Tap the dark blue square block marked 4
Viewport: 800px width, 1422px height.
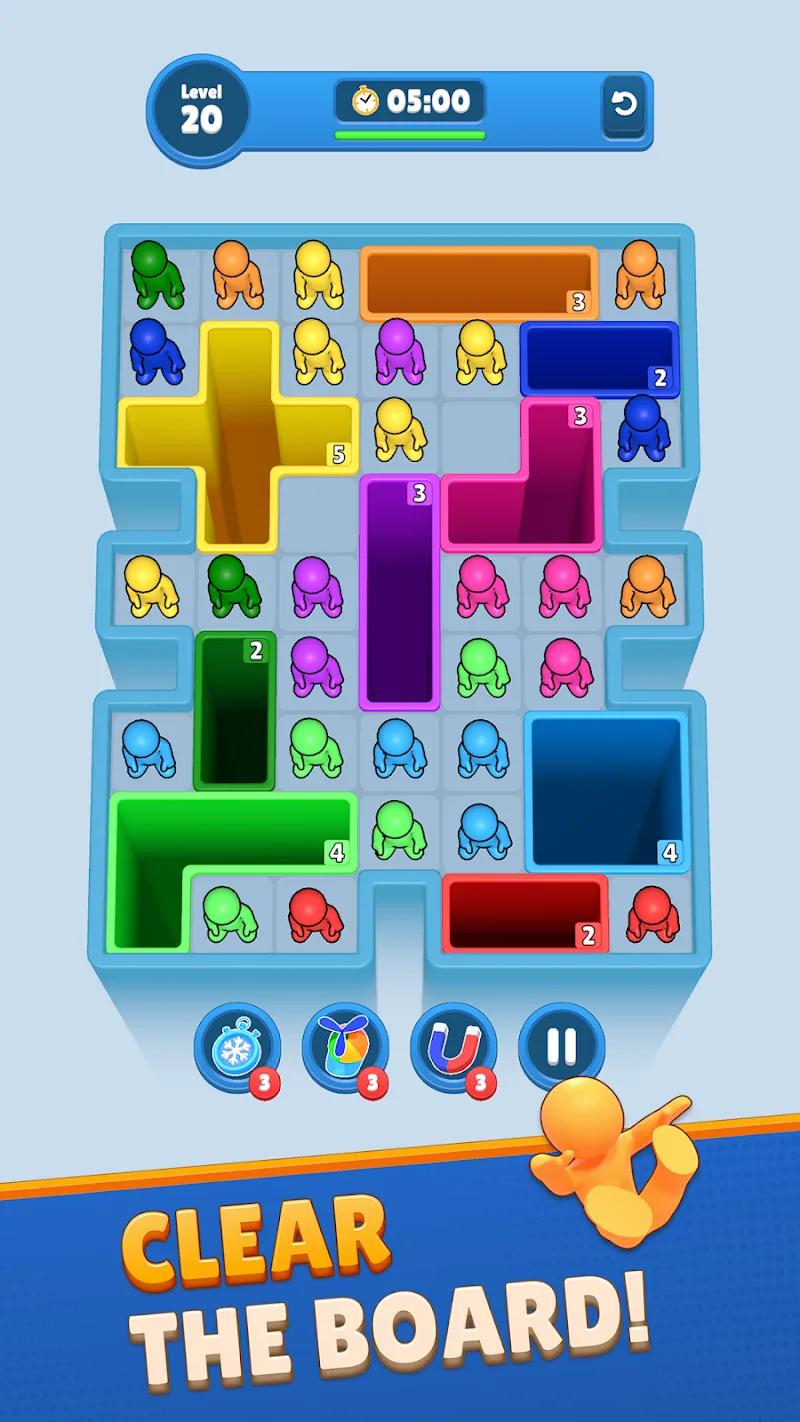point(605,790)
